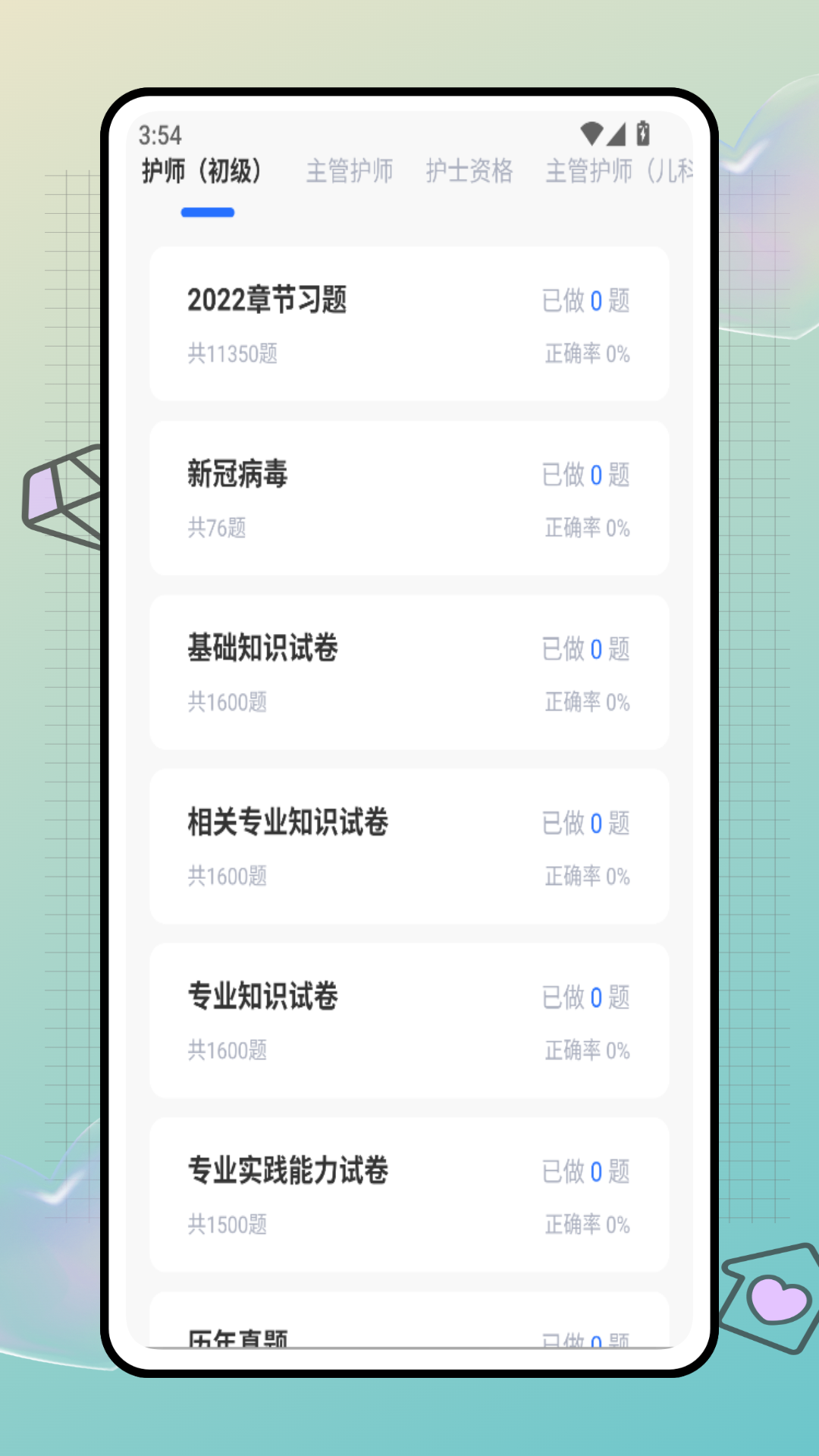Click the signal strength icon
The height and width of the screenshot is (1456, 819).
pos(618,133)
